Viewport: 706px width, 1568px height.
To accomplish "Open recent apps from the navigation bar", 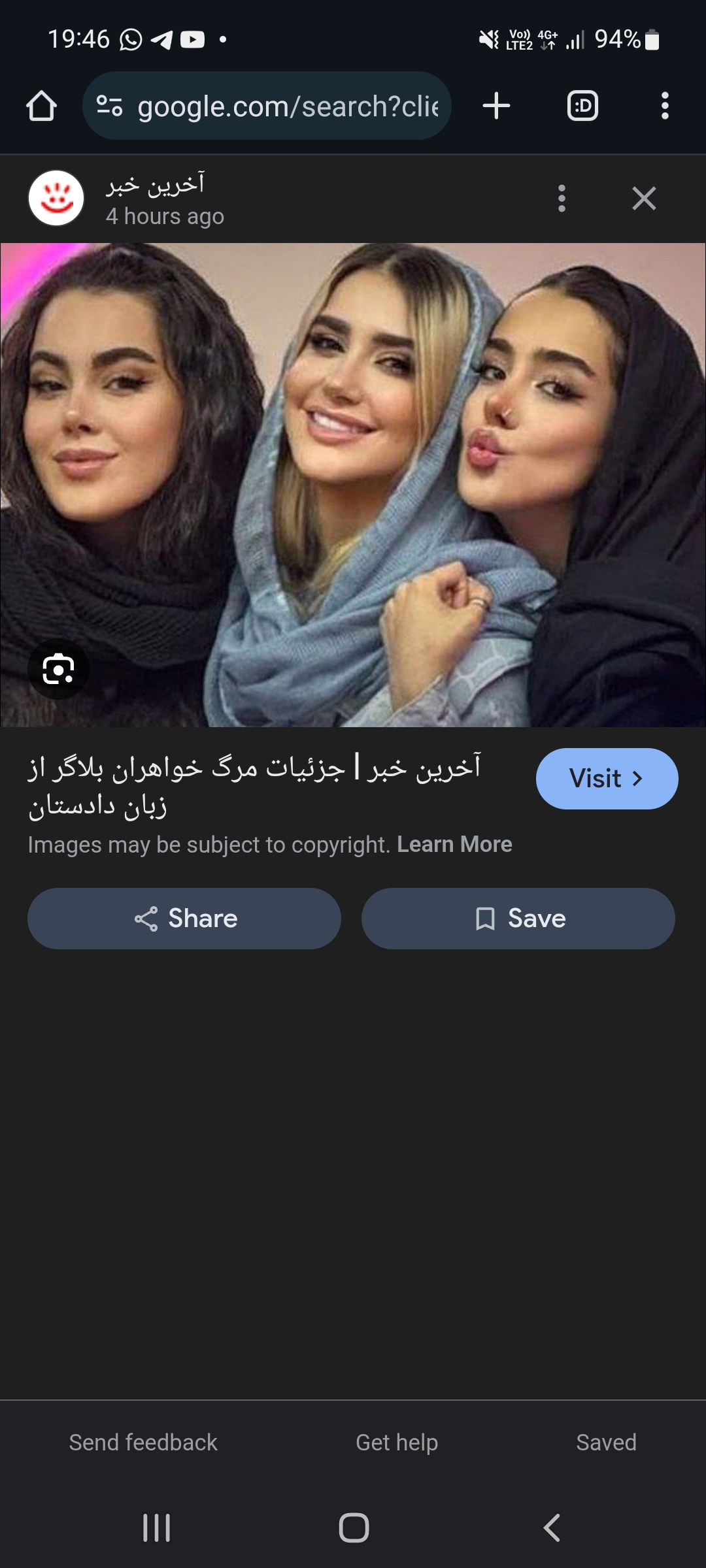I will point(156,1528).
